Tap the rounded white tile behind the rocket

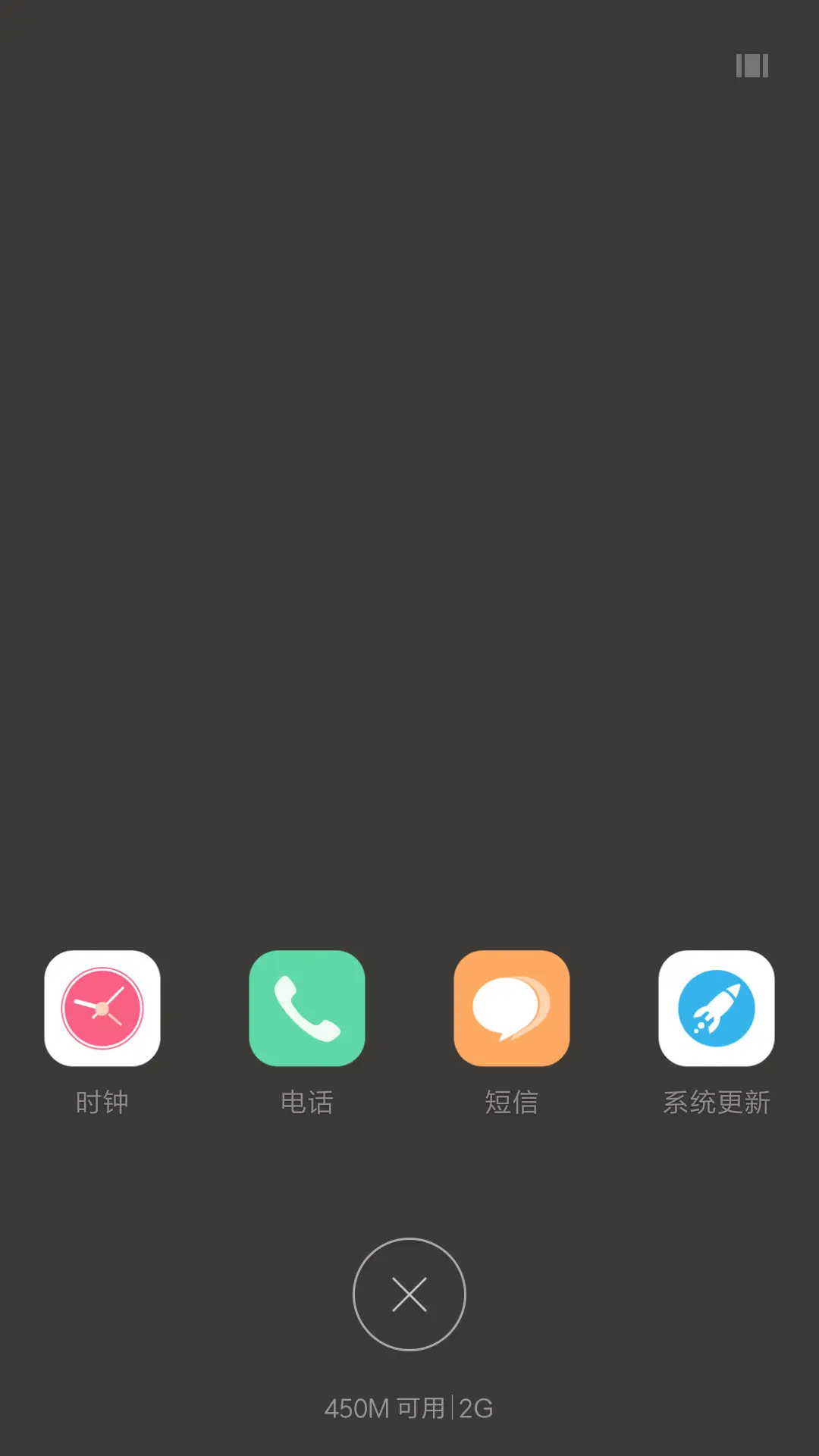717,1009
